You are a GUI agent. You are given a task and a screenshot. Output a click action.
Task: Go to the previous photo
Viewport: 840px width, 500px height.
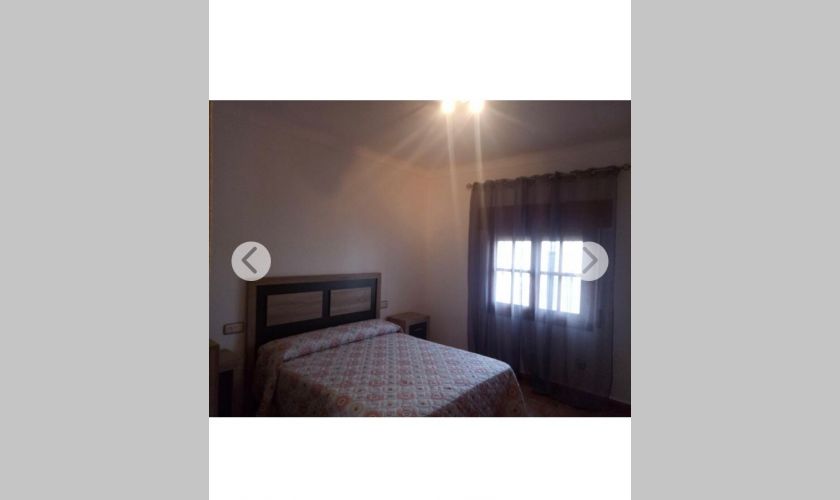point(251,261)
